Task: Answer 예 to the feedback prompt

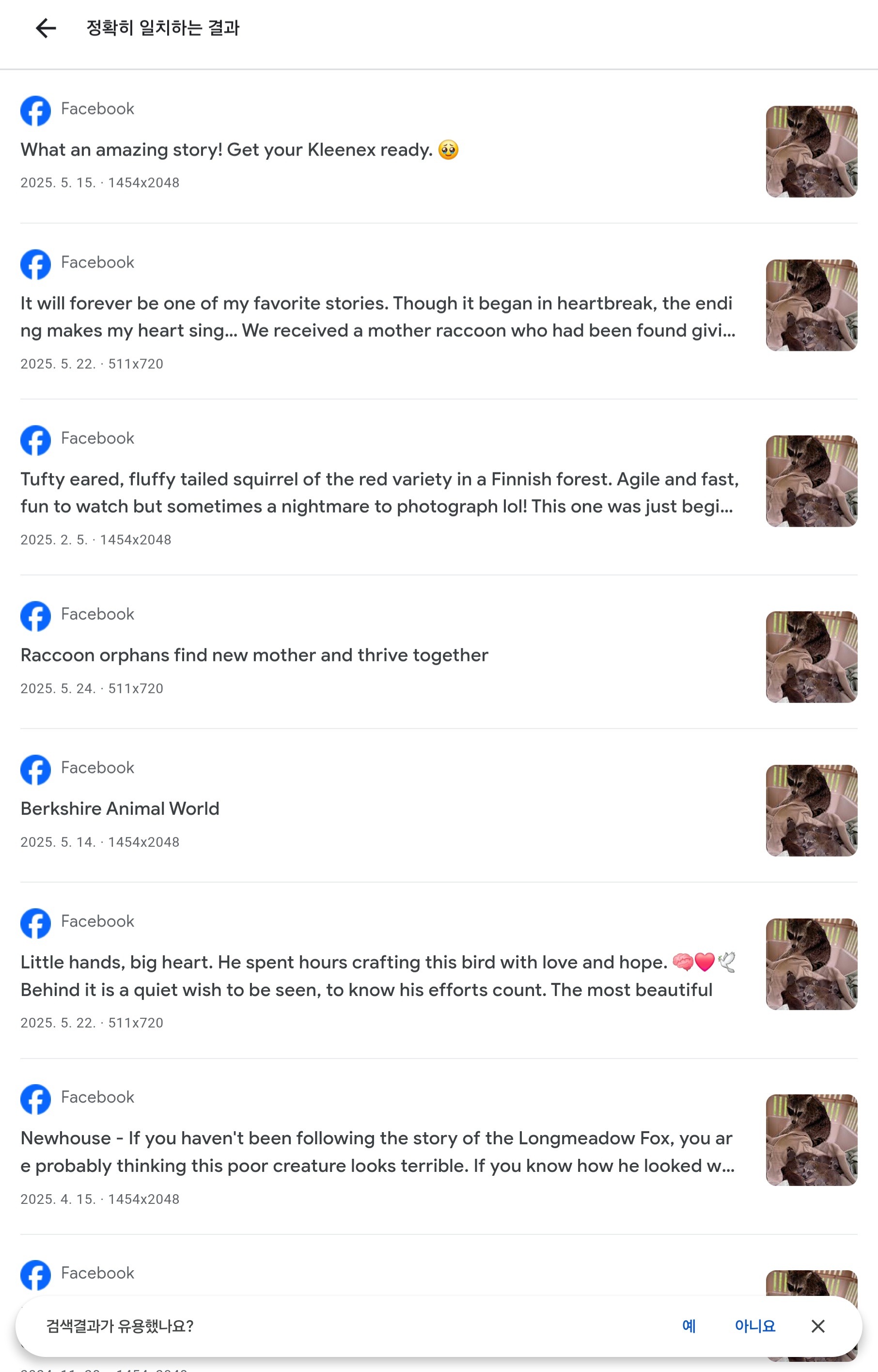Action: coord(689,1326)
